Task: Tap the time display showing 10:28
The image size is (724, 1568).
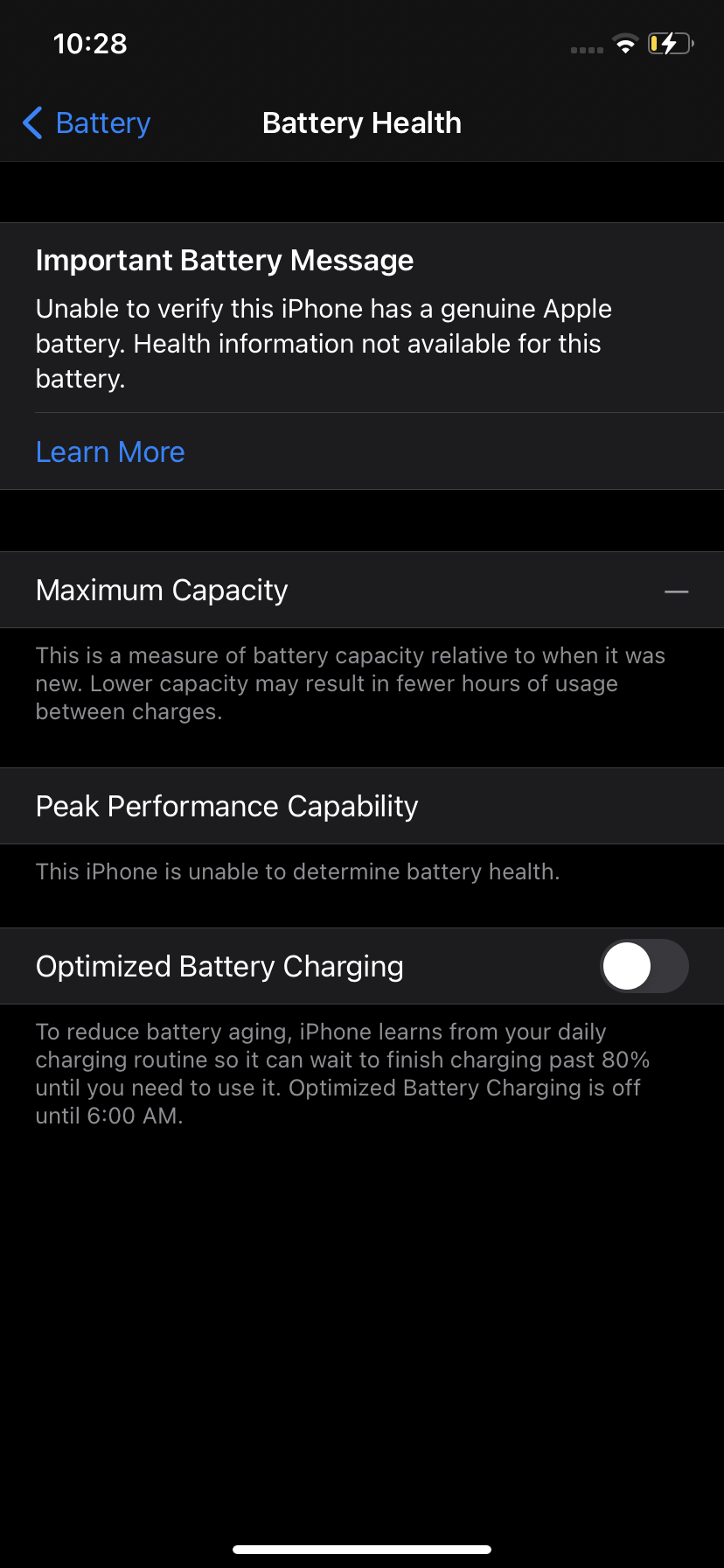Action: pos(88,43)
